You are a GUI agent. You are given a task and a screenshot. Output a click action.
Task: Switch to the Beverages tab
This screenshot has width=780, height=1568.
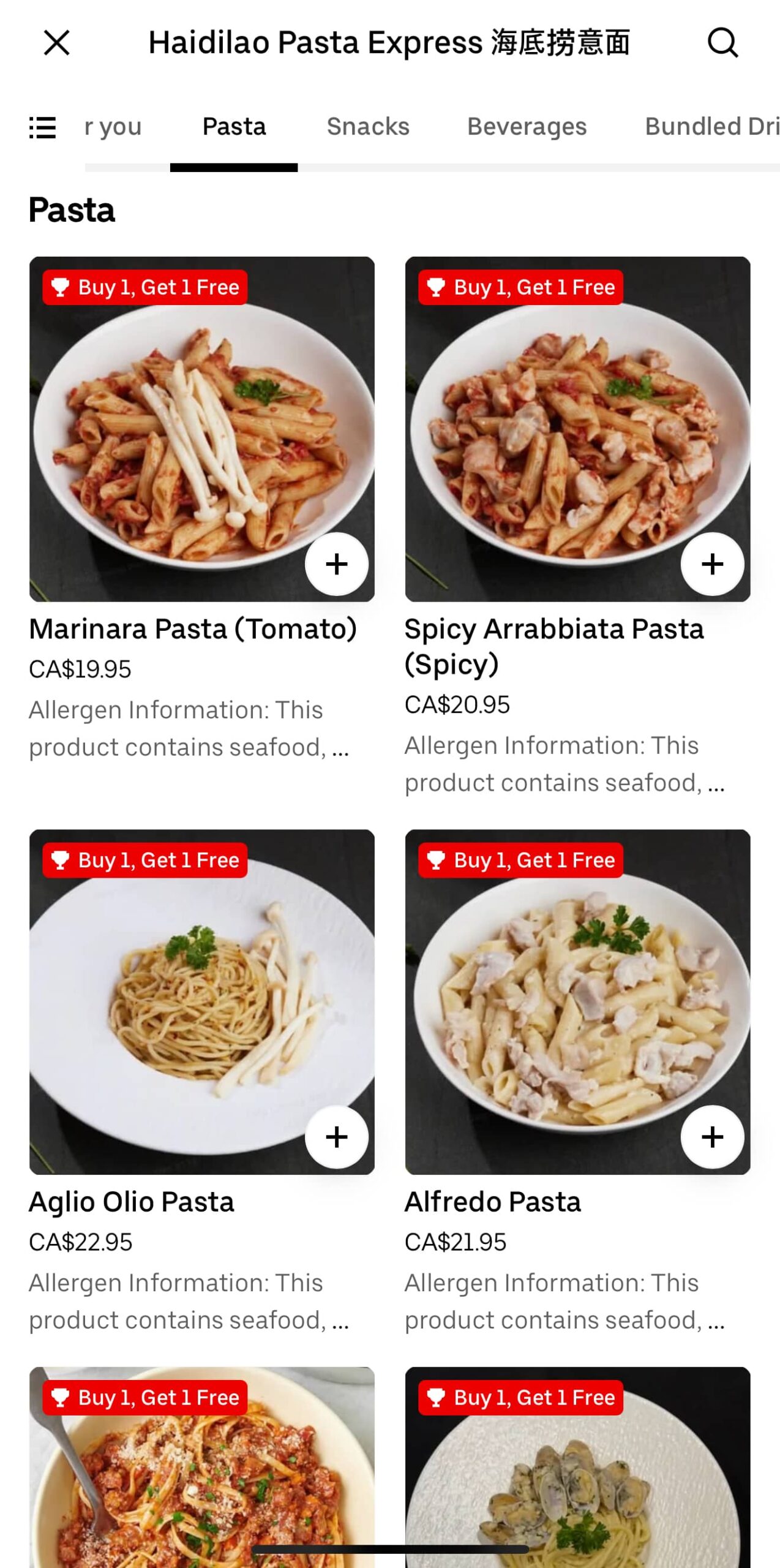pyautogui.click(x=527, y=127)
